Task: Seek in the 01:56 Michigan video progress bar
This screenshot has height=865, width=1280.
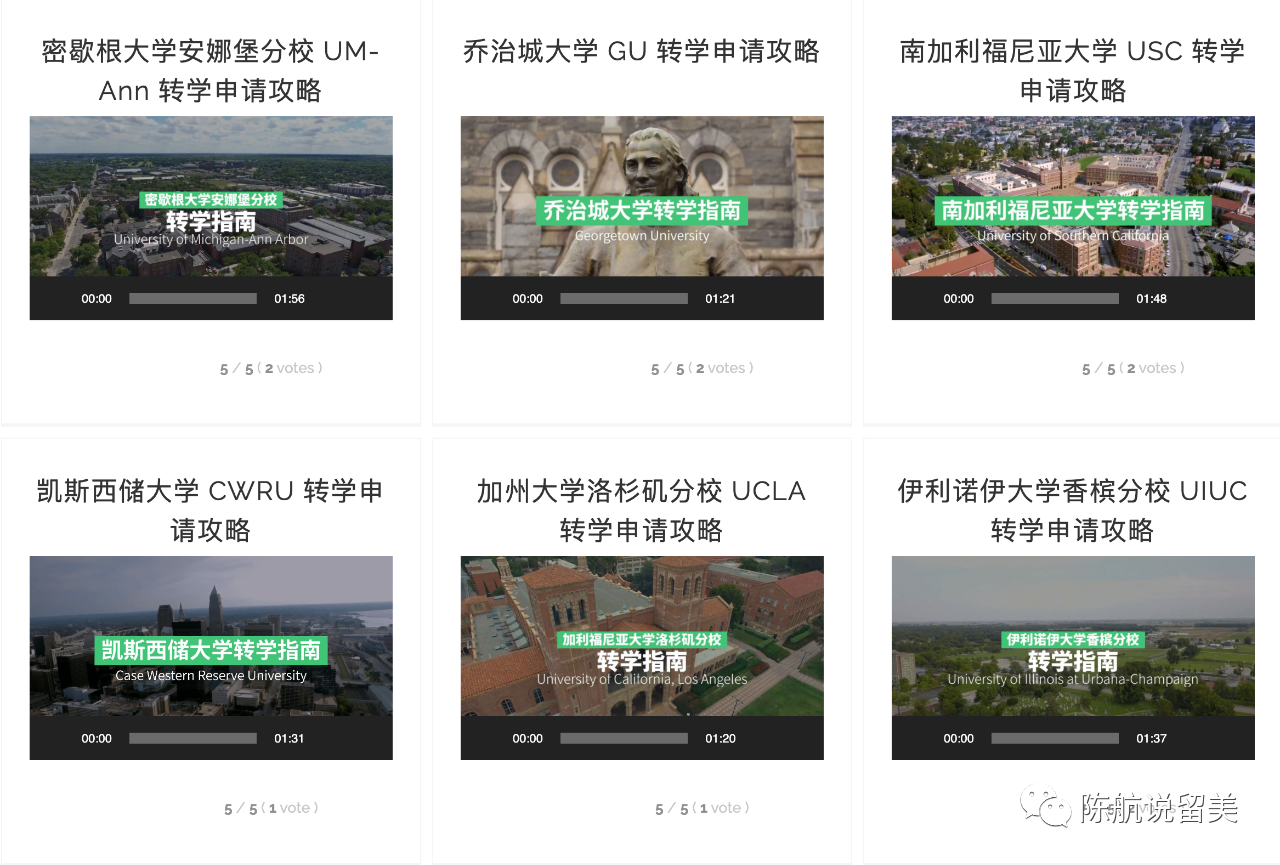Action: [193, 299]
